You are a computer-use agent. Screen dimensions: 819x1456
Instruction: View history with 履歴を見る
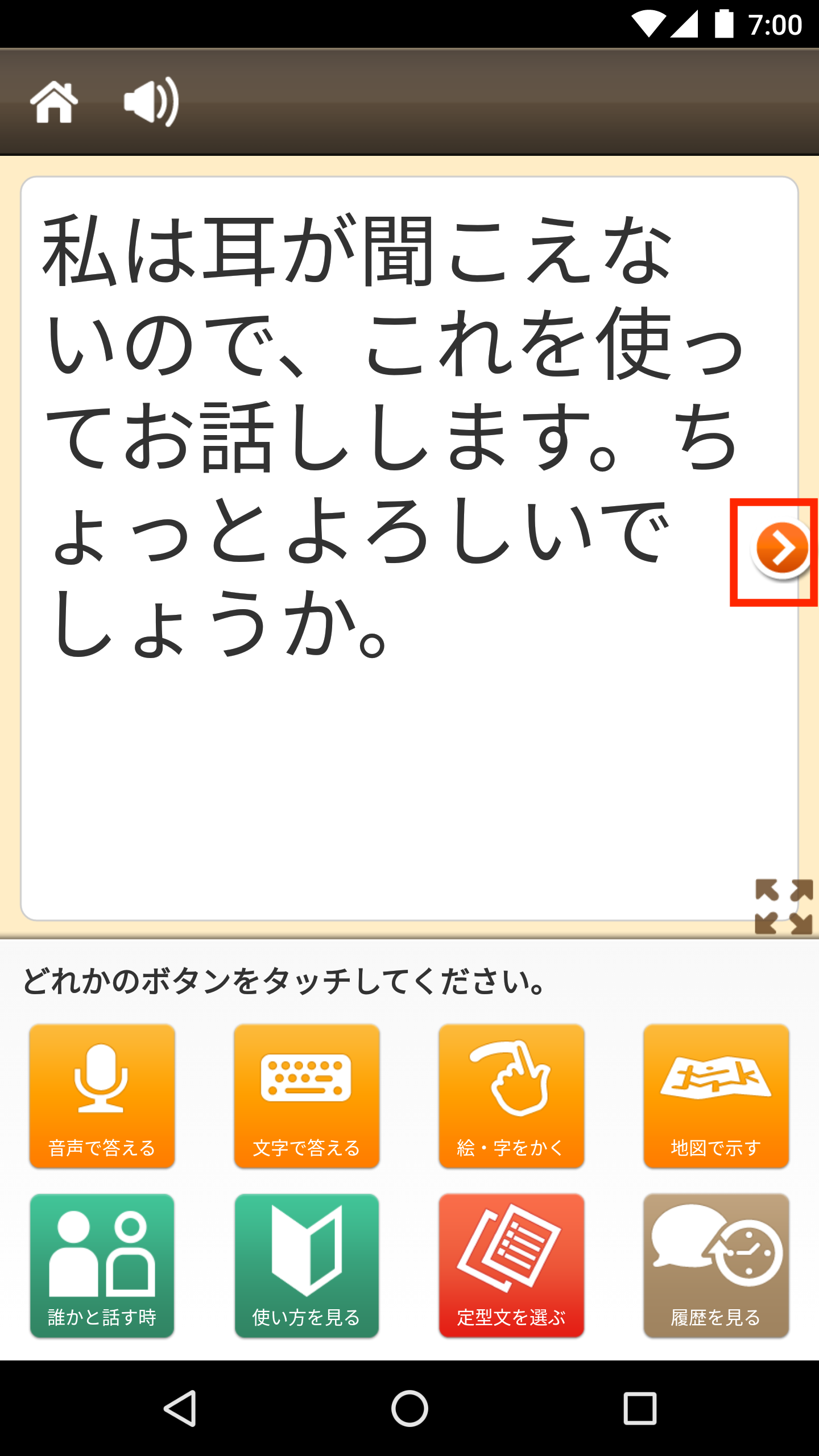point(716,1265)
